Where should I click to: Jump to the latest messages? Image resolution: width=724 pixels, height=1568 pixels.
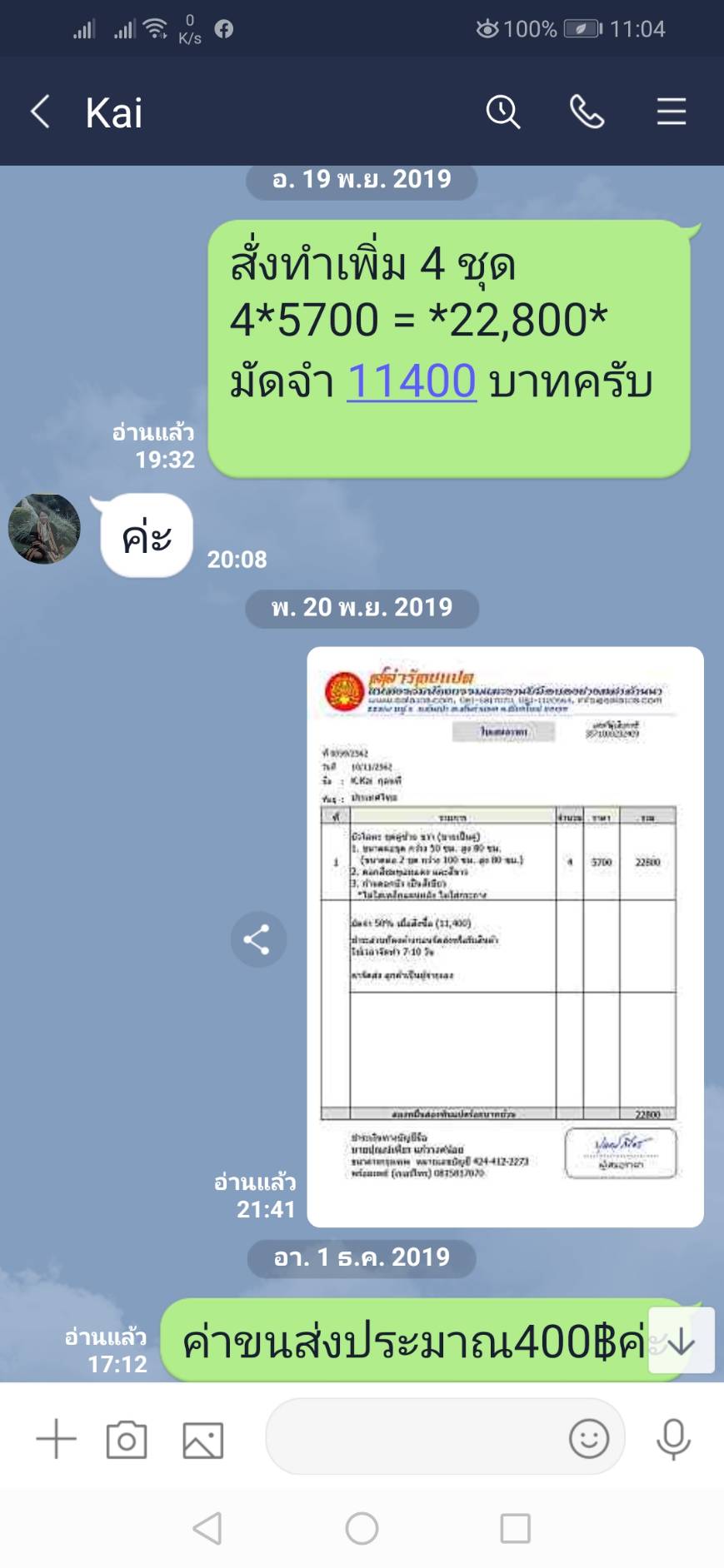point(681,1340)
